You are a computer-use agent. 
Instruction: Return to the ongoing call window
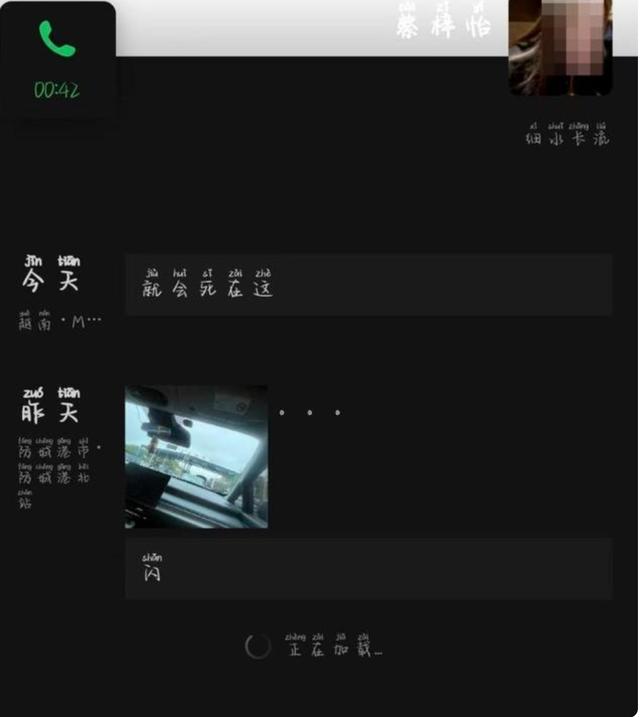57,58
